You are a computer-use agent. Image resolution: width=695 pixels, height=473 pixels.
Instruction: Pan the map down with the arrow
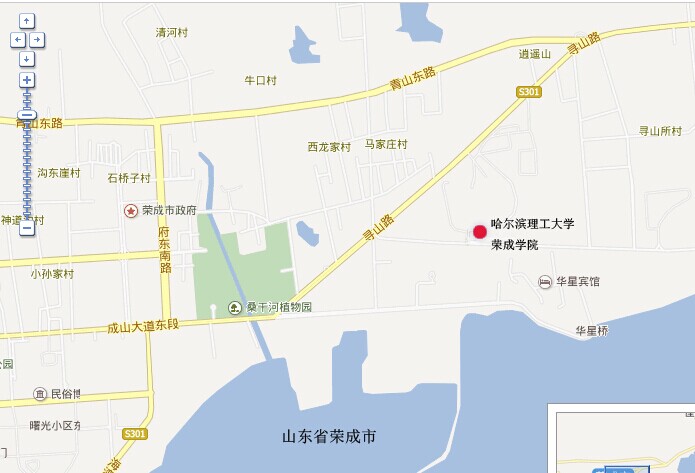point(27,58)
